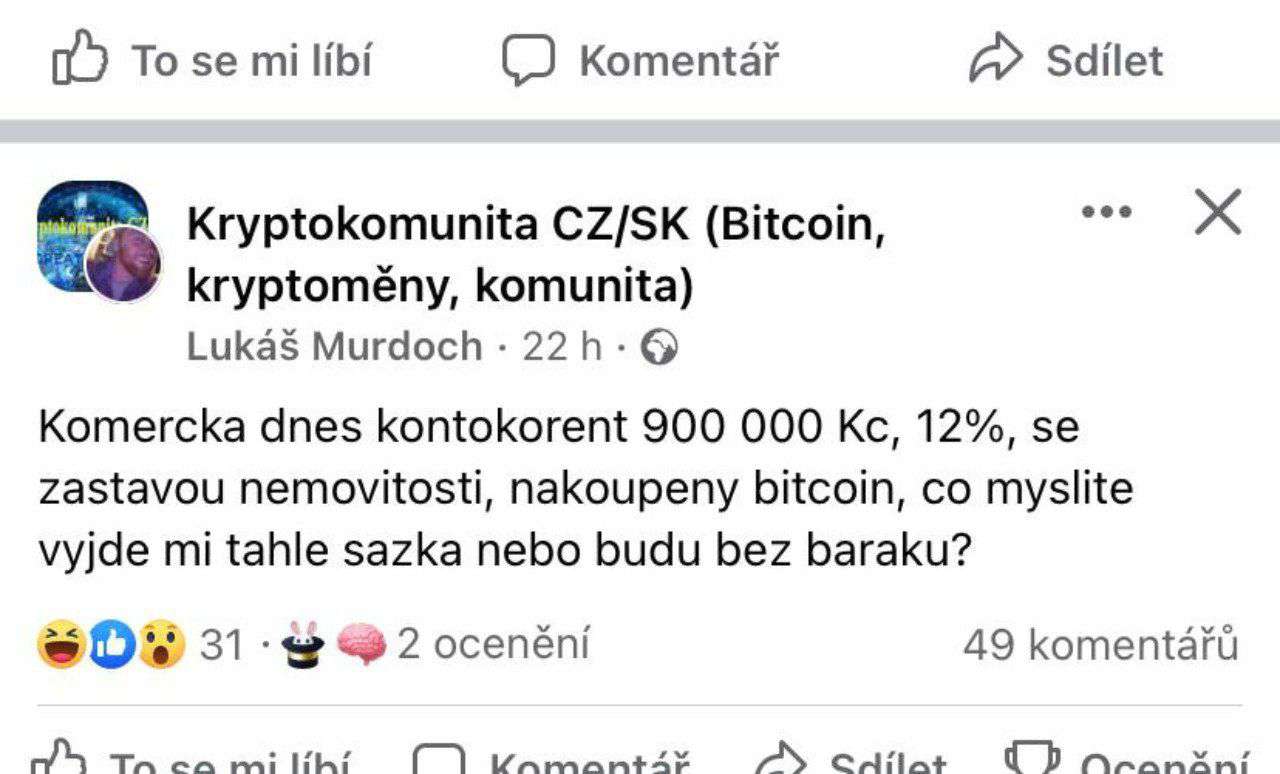Hide the Kryptokomunita post with the X
Screen dimensions: 1280x774
(1217, 212)
